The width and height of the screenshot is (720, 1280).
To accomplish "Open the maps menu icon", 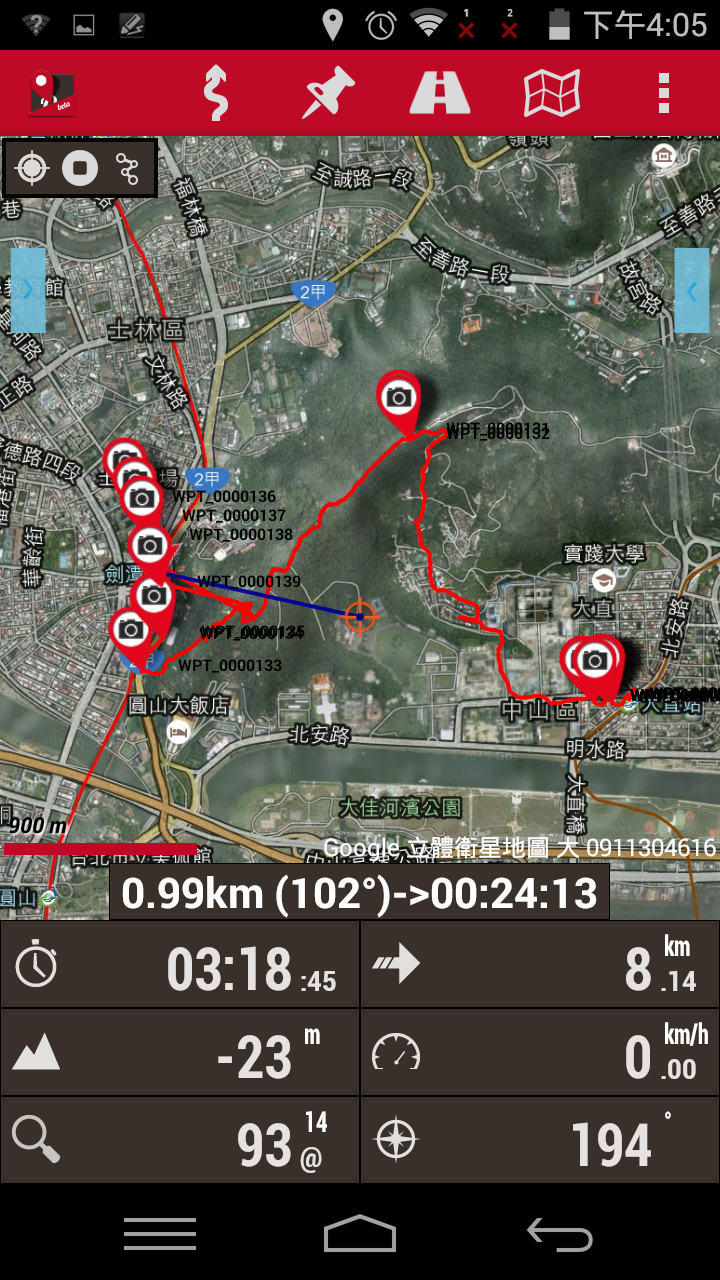I will pyautogui.click(x=552, y=93).
